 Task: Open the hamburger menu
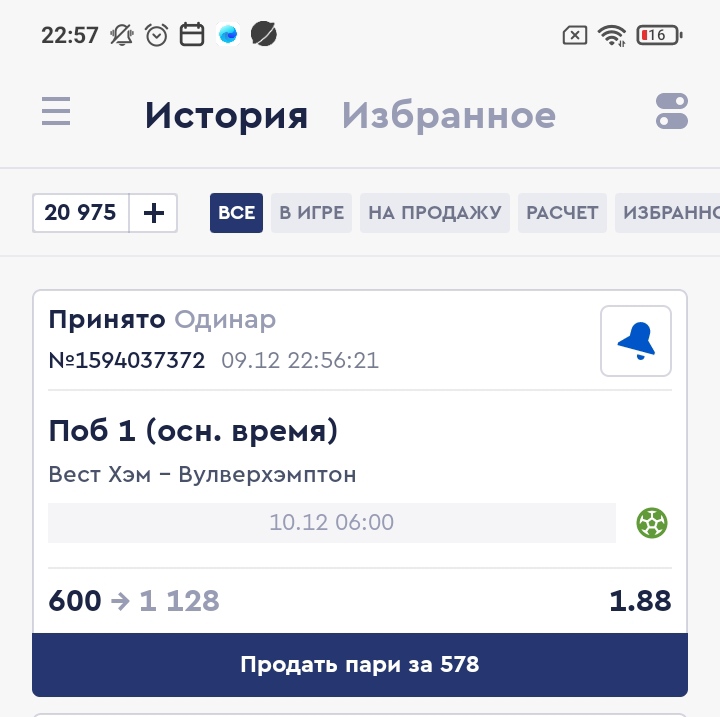tap(56, 111)
